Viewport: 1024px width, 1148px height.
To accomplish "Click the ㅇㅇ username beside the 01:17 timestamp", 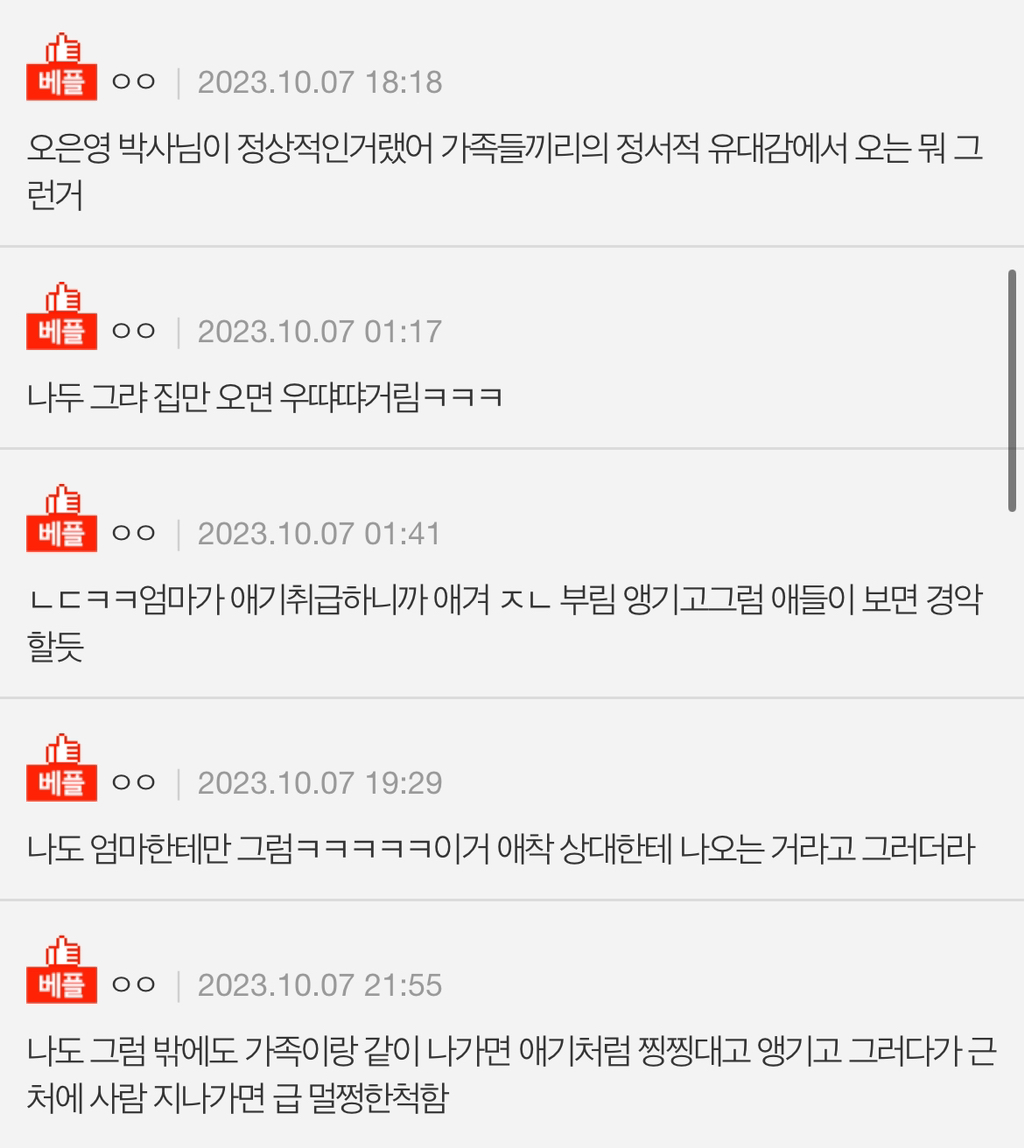I will pos(136,331).
